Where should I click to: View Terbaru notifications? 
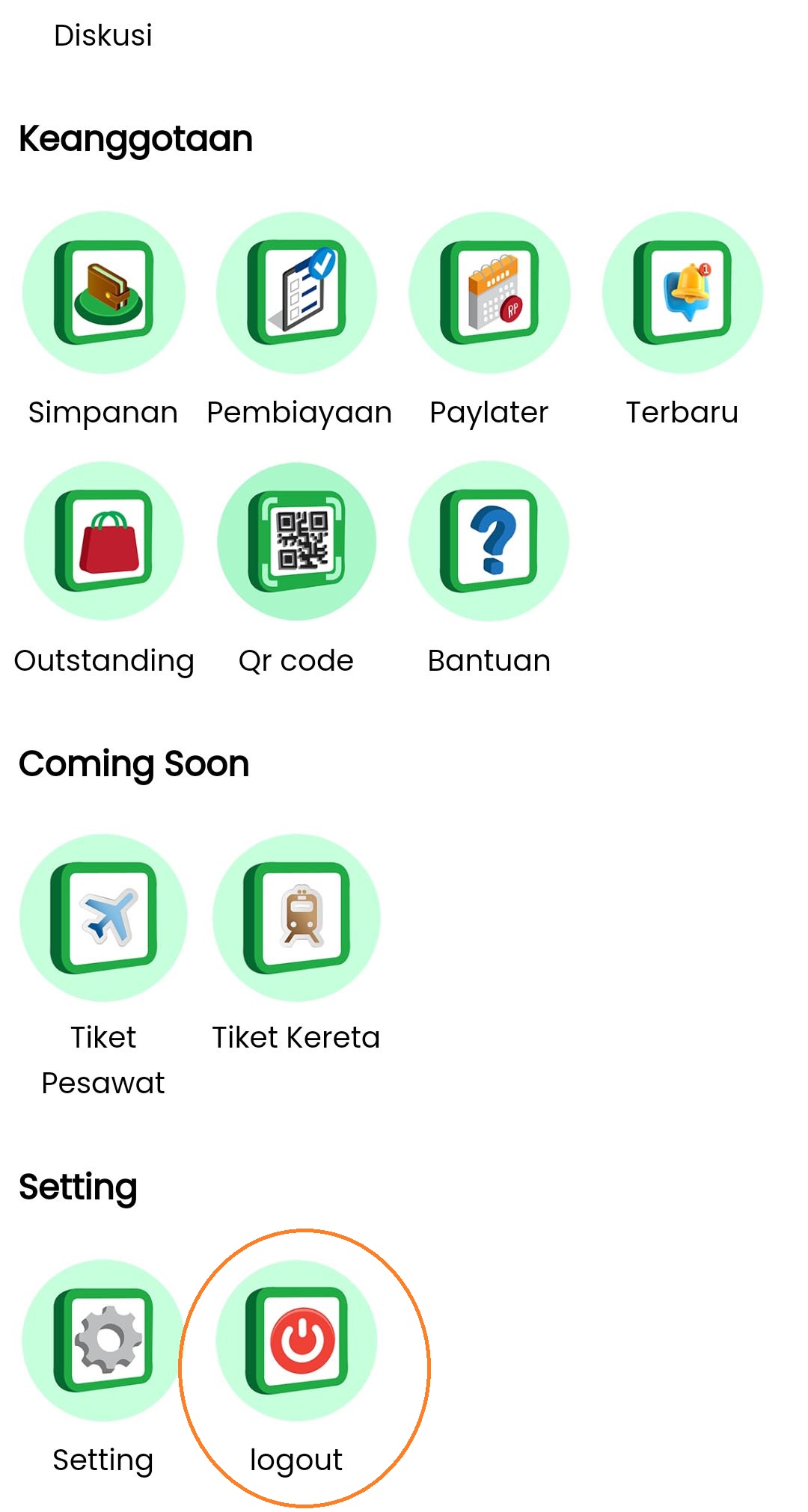tap(682, 292)
